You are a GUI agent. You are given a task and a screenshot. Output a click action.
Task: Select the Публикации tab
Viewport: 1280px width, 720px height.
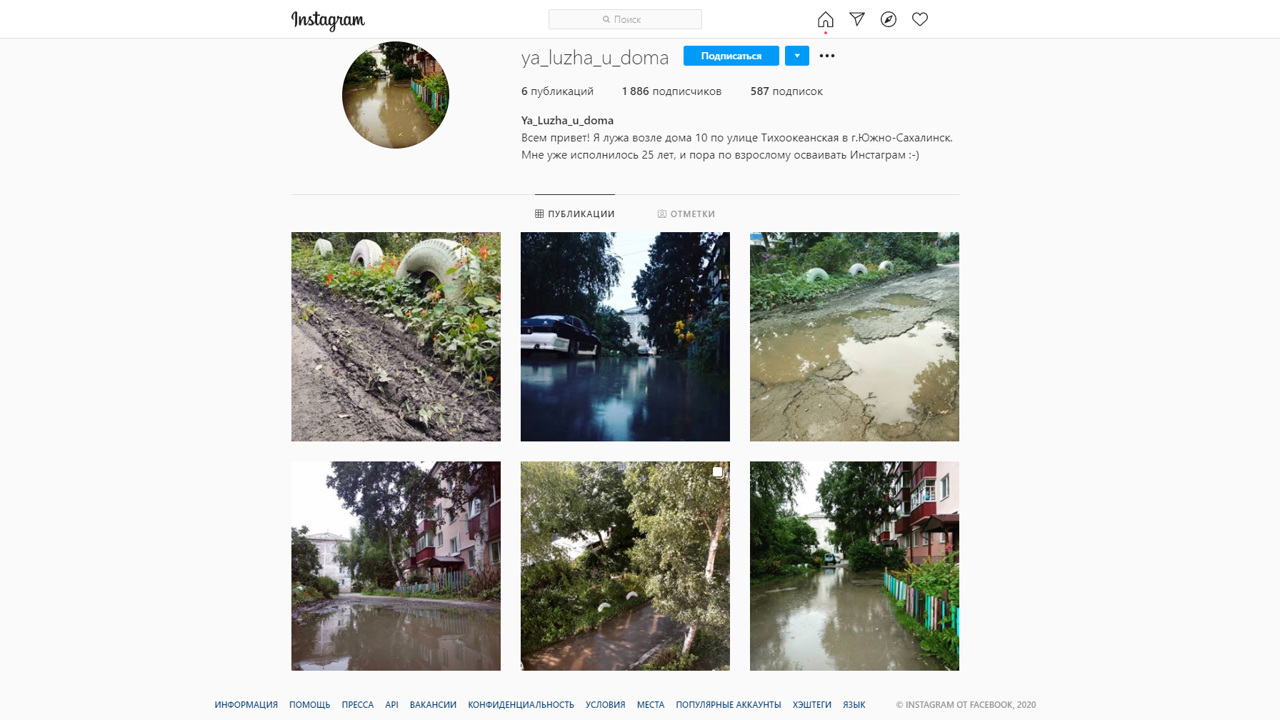click(x=575, y=214)
